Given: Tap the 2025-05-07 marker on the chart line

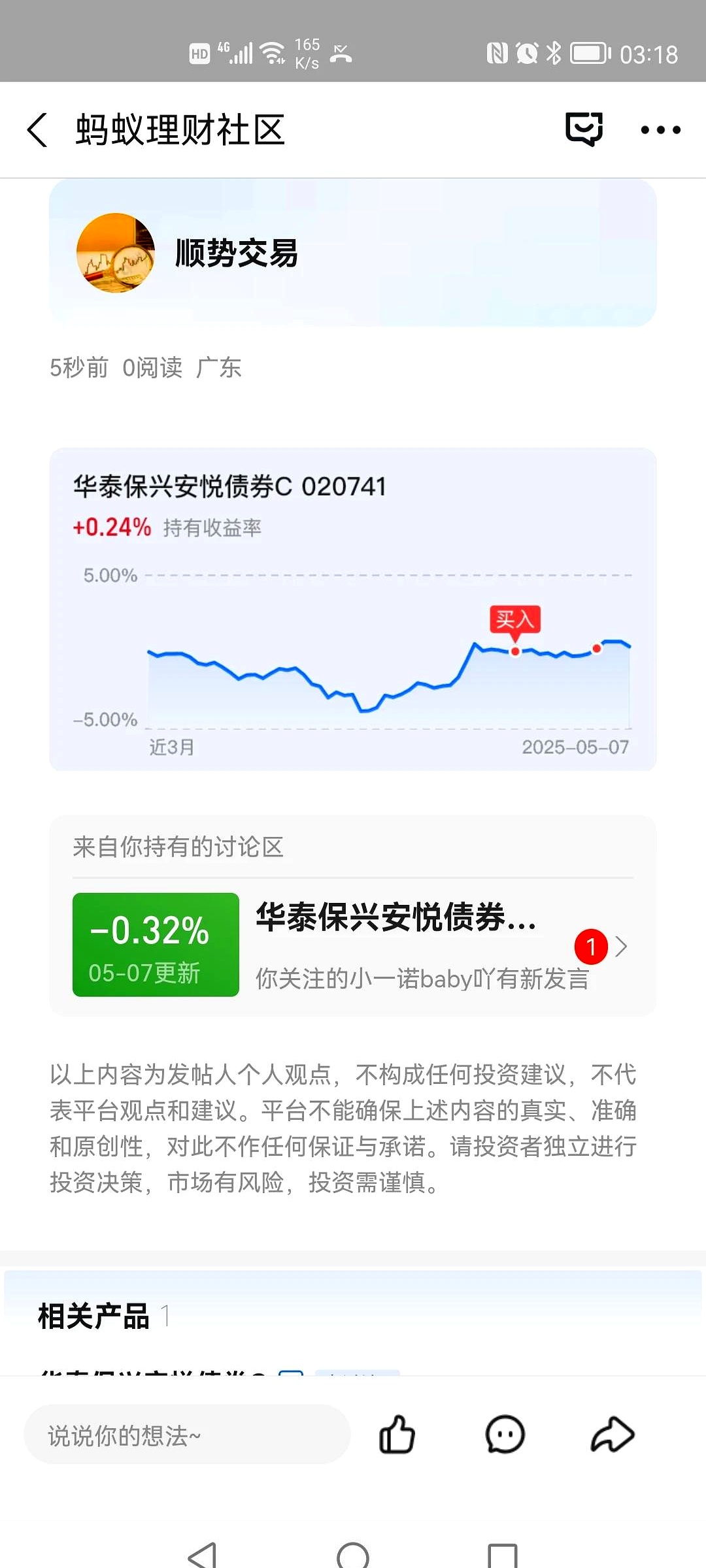Looking at the screenshot, I should pyautogui.click(x=596, y=647).
